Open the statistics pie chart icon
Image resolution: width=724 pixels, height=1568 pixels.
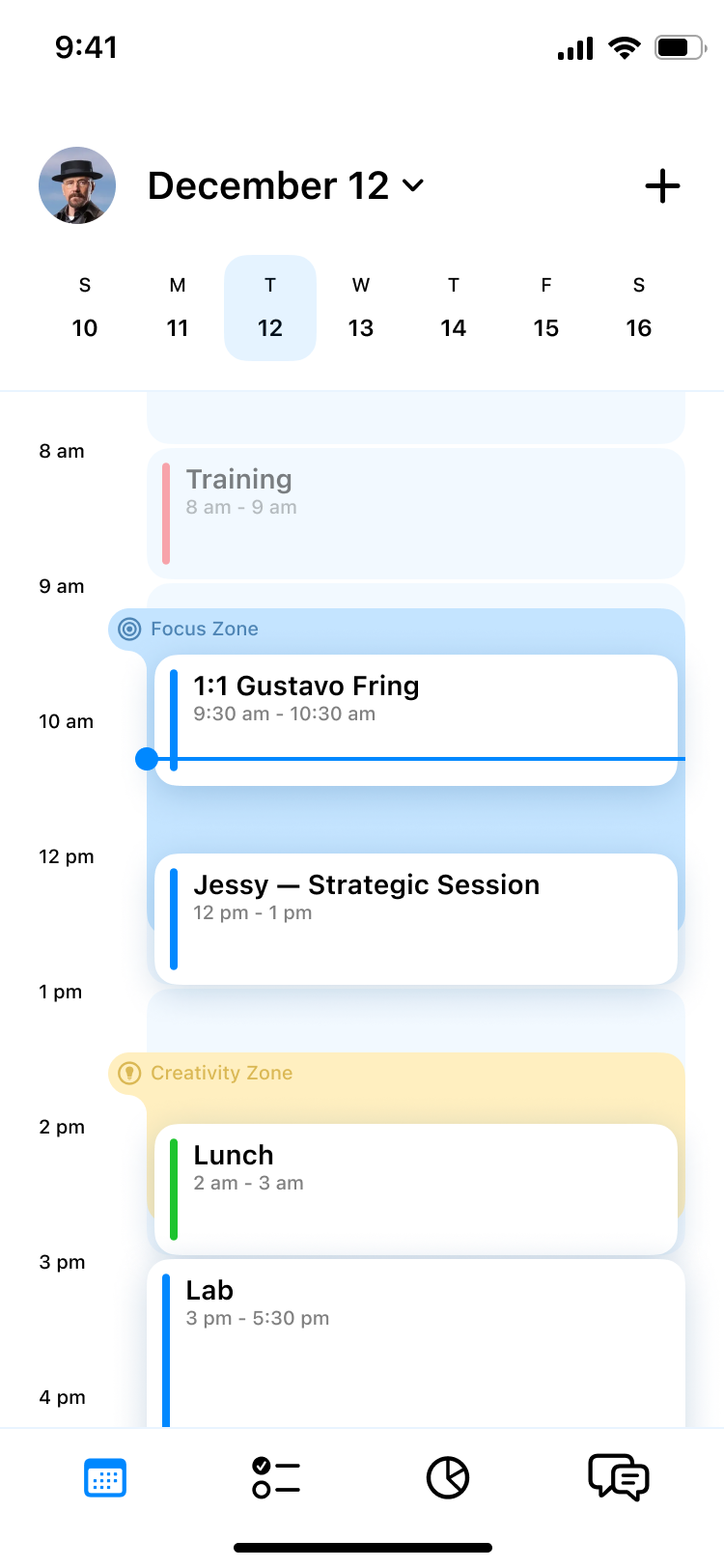coord(446,1477)
